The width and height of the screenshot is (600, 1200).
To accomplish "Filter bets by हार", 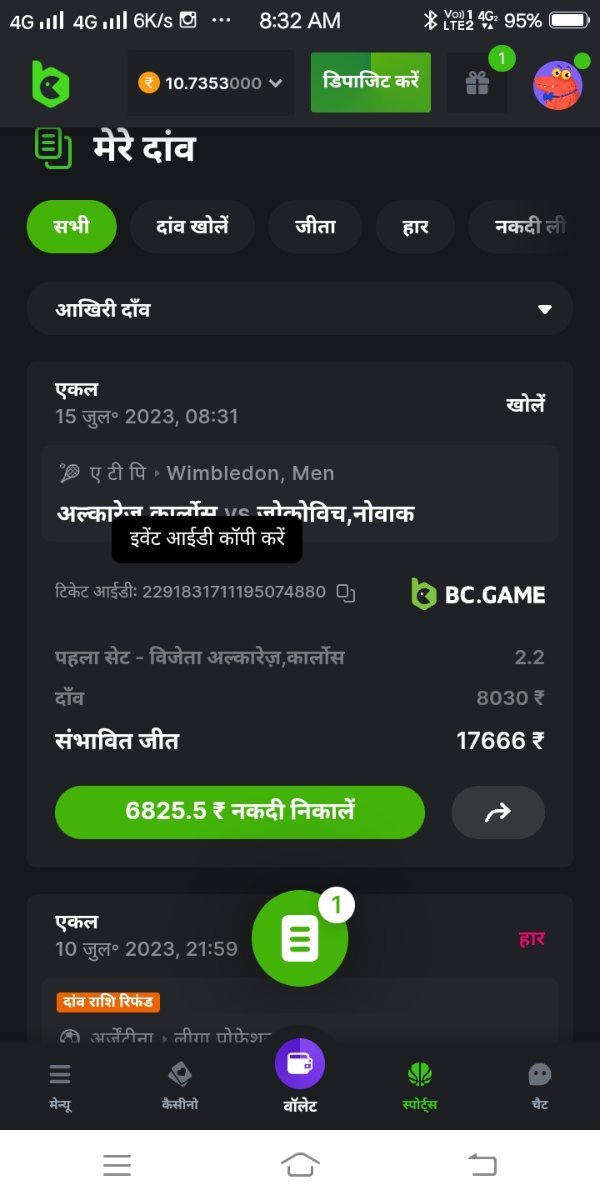I will point(415,227).
